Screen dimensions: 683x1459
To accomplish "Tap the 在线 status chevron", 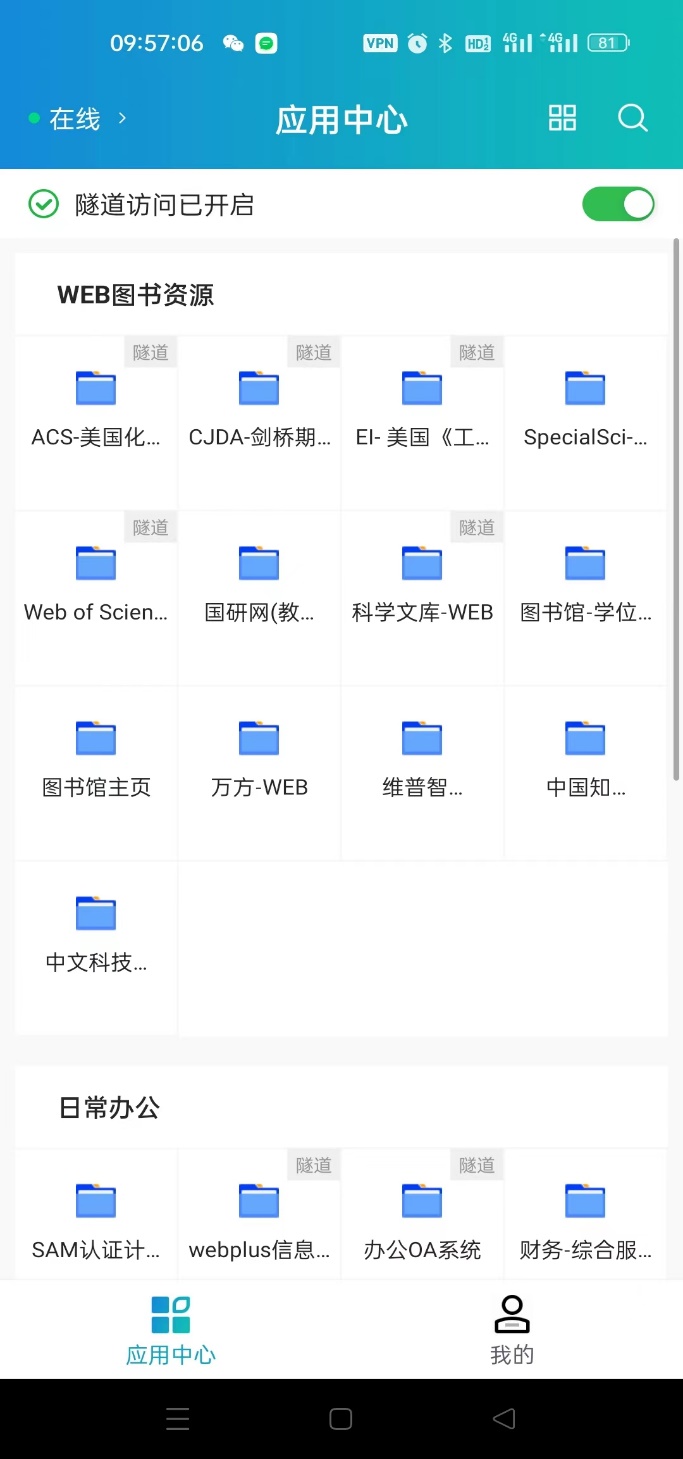I will [122, 119].
